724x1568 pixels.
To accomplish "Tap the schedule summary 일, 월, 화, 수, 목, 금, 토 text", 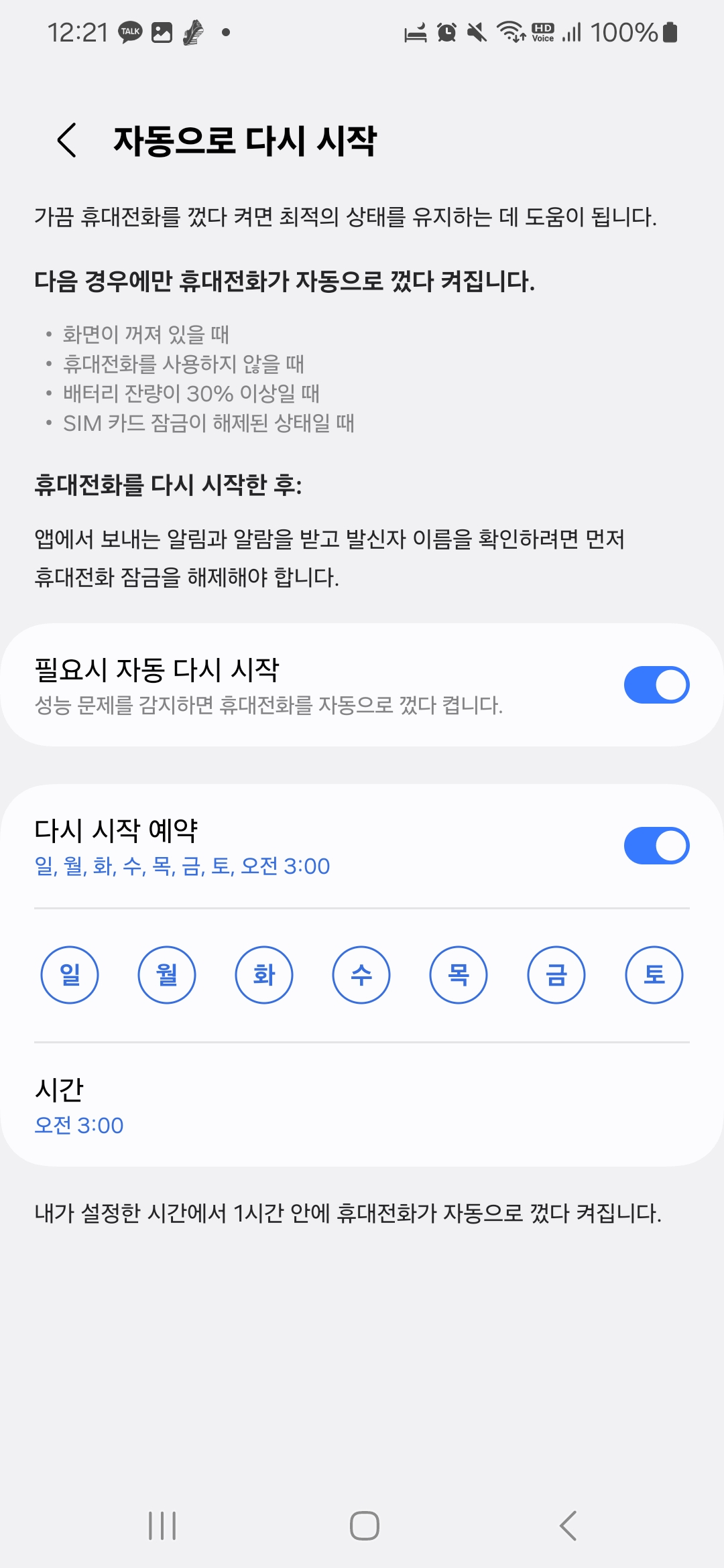I will (182, 866).
